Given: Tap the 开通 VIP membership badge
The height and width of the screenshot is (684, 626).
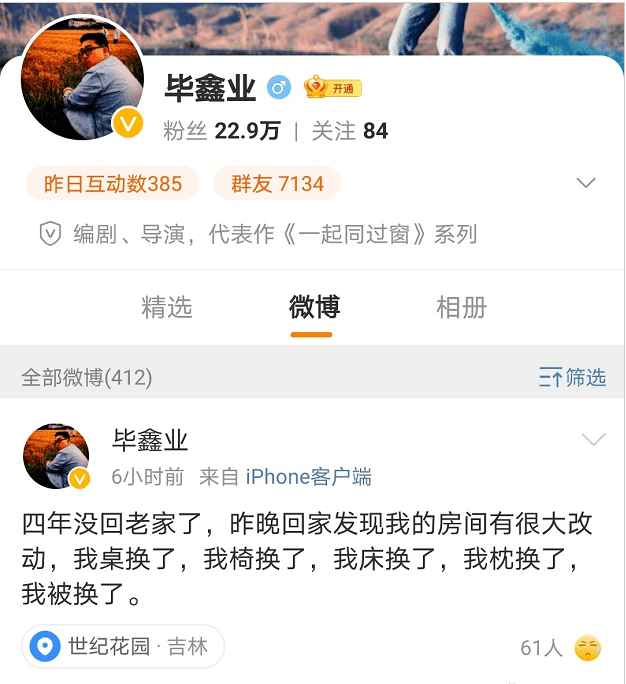Looking at the screenshot, I should pyautogui.click(x=332, y=88).
